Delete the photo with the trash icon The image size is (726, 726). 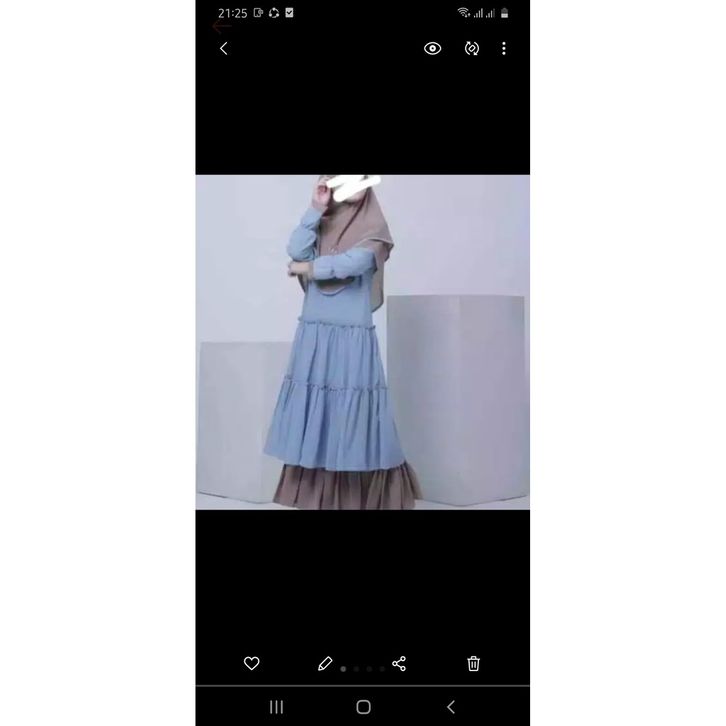tap(474, 663)
